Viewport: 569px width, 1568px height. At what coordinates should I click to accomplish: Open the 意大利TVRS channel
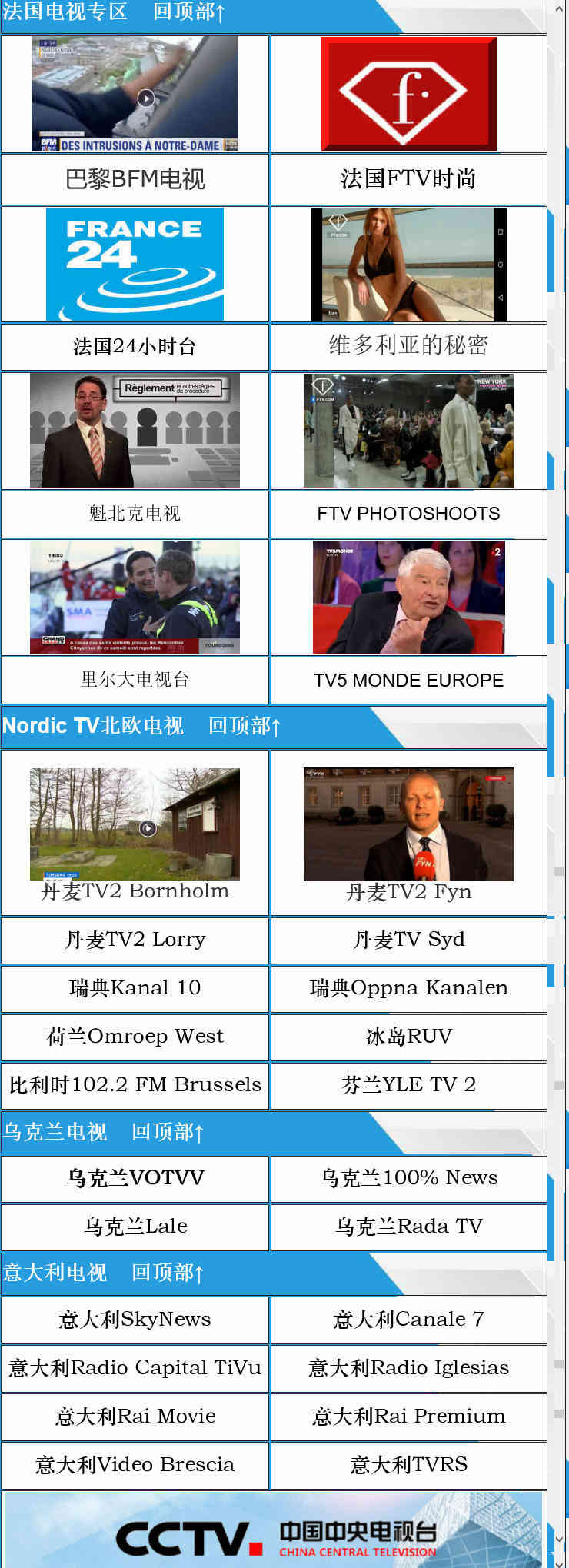click(408, 1464)
